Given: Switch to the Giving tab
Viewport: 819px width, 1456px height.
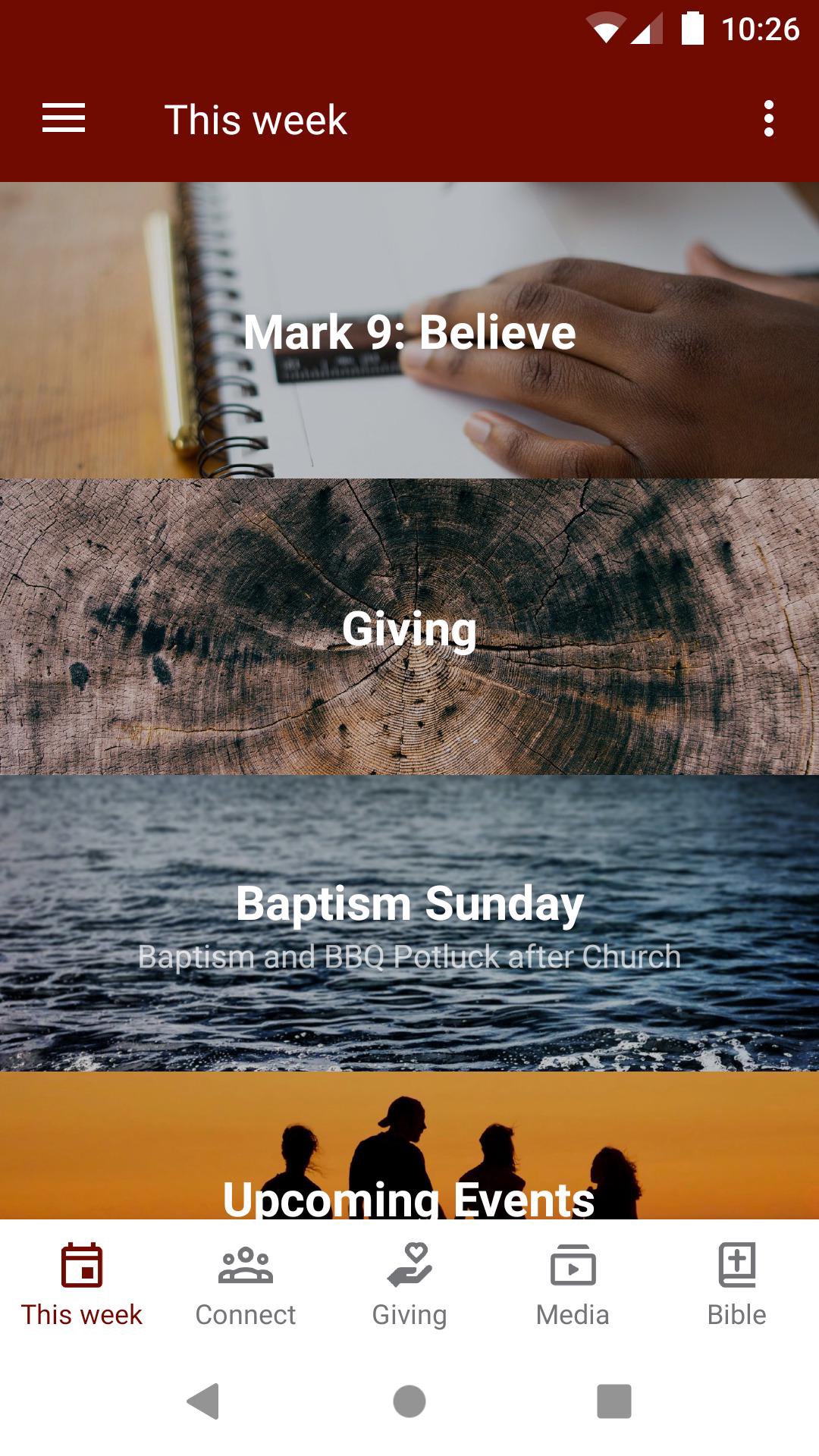Looking at the screenshot, I should (409, 1284).
